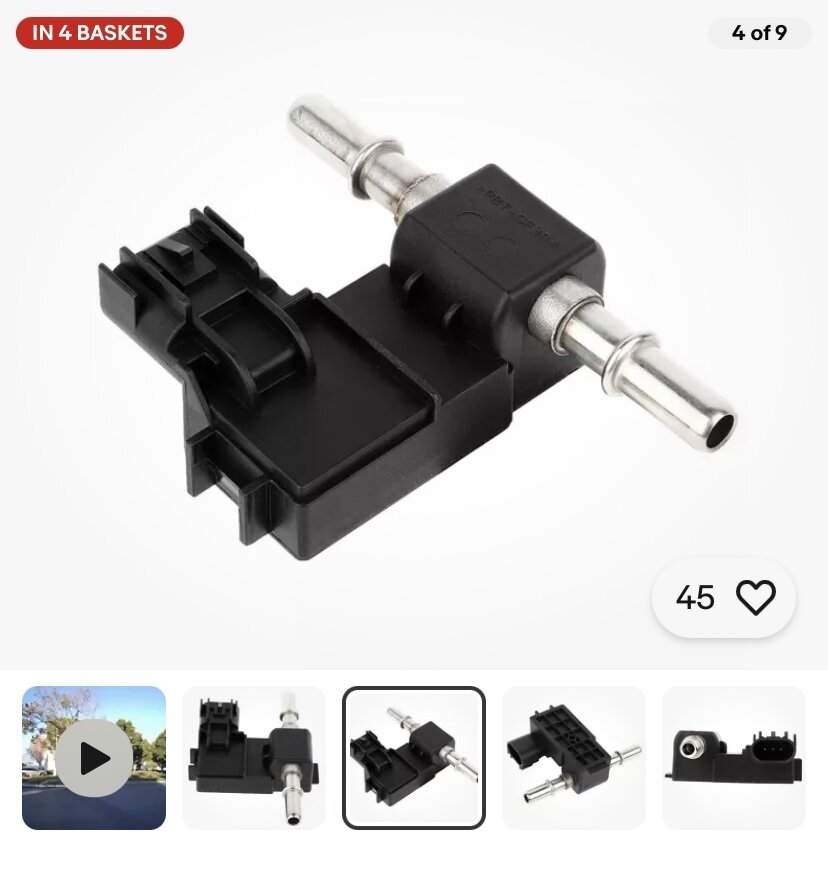Image resolution: width=828 pixels, height=874 pixels.
Task: Select the currently highlighted third product thumbnail
Action: pos(413,757)
